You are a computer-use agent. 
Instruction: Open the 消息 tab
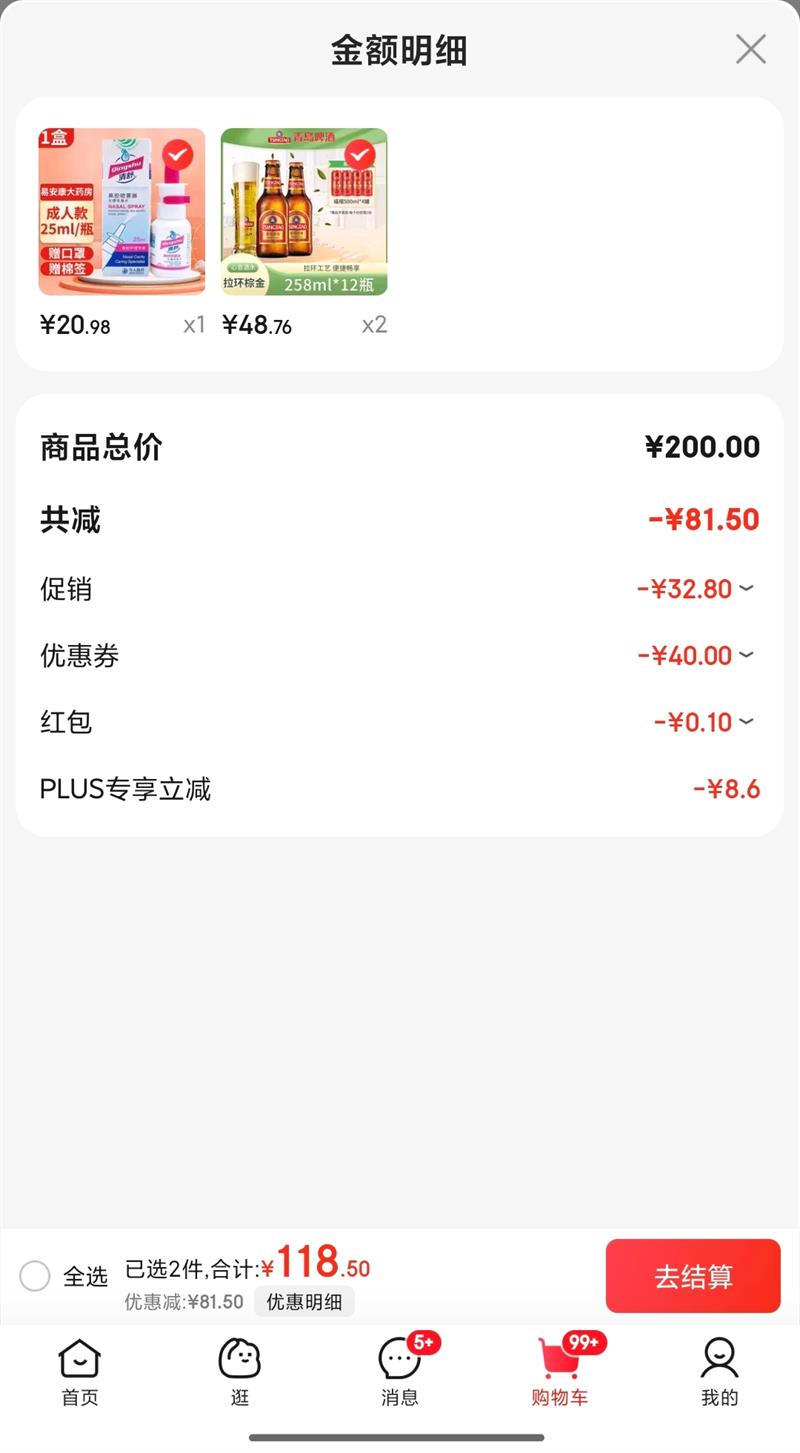point(400,1372)
